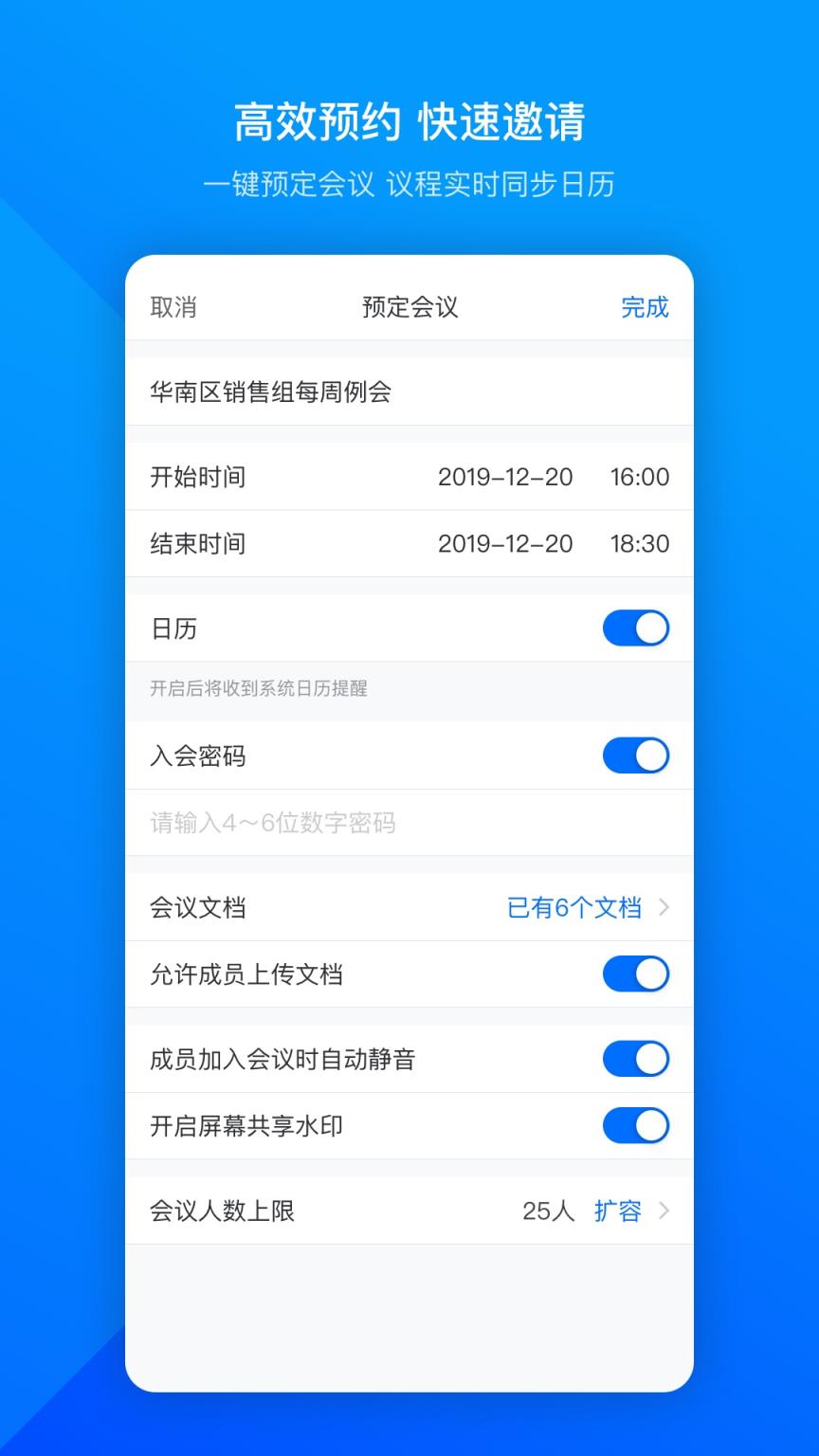Toggle off 成员加入会议时自动静音 auto-mute
Image resolution: width=819 pixels, height=1456 pixels.
click(x=635, y=1059)
